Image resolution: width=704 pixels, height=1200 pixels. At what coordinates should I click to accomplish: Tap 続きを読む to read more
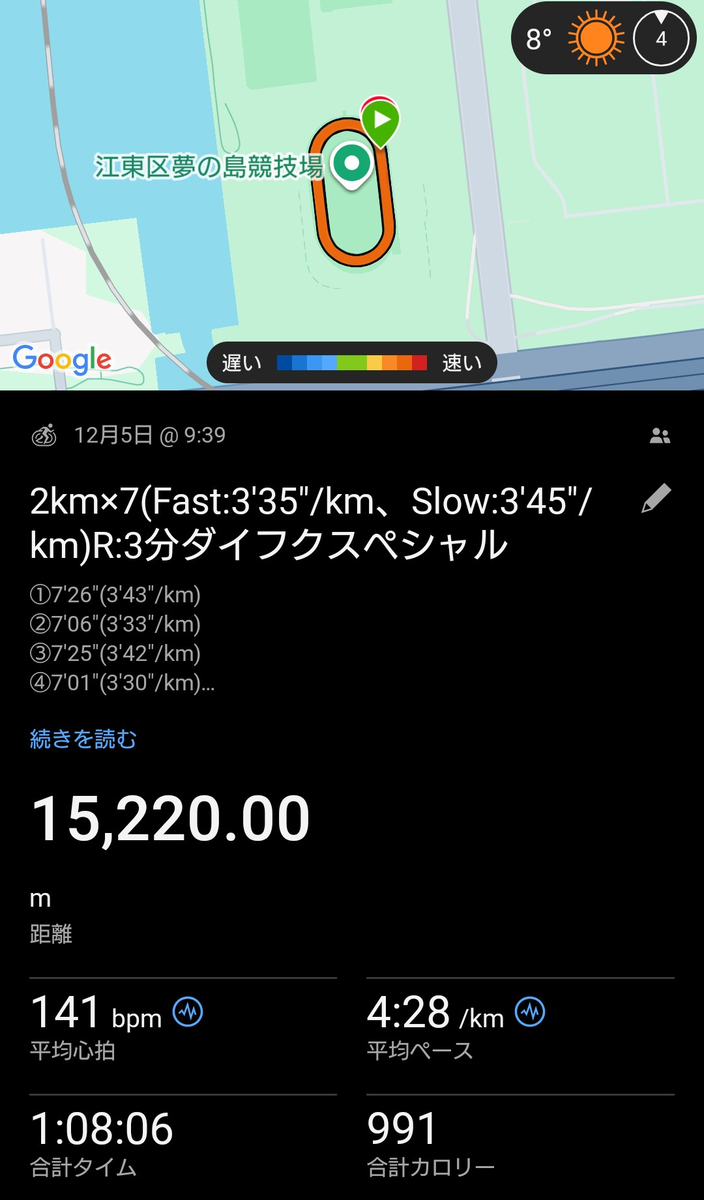tap(84, 740)
